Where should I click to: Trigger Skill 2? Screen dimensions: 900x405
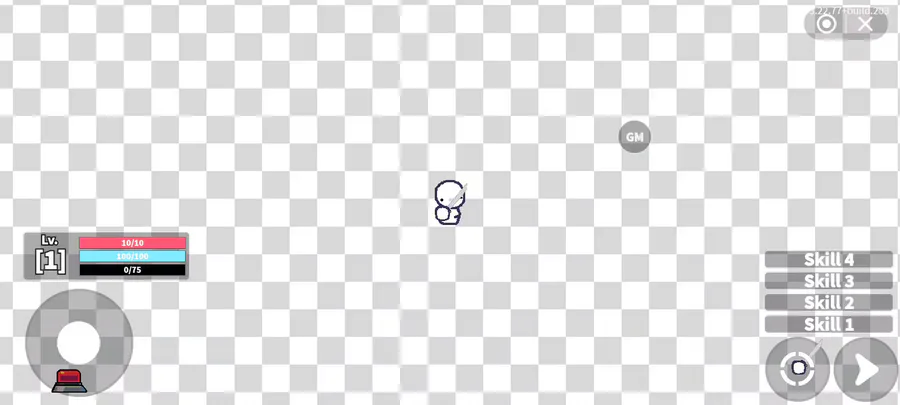[828, 302]
